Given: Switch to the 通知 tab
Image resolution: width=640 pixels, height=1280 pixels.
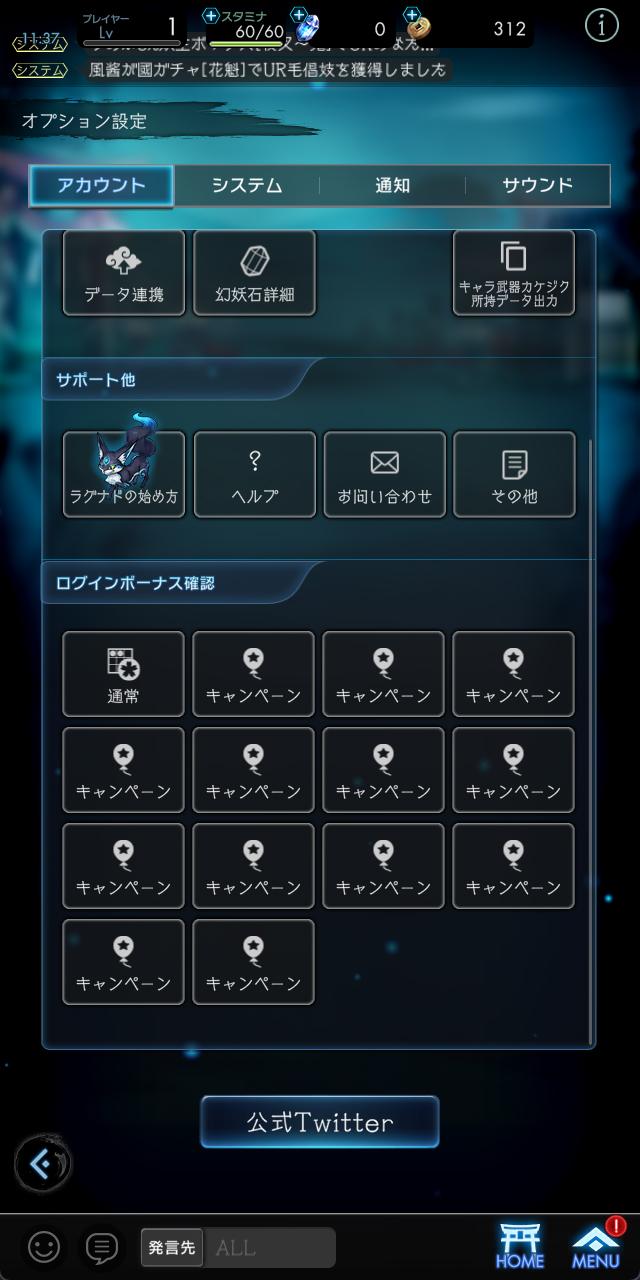Looking at the screenshot, I should [x=392, y=185].
